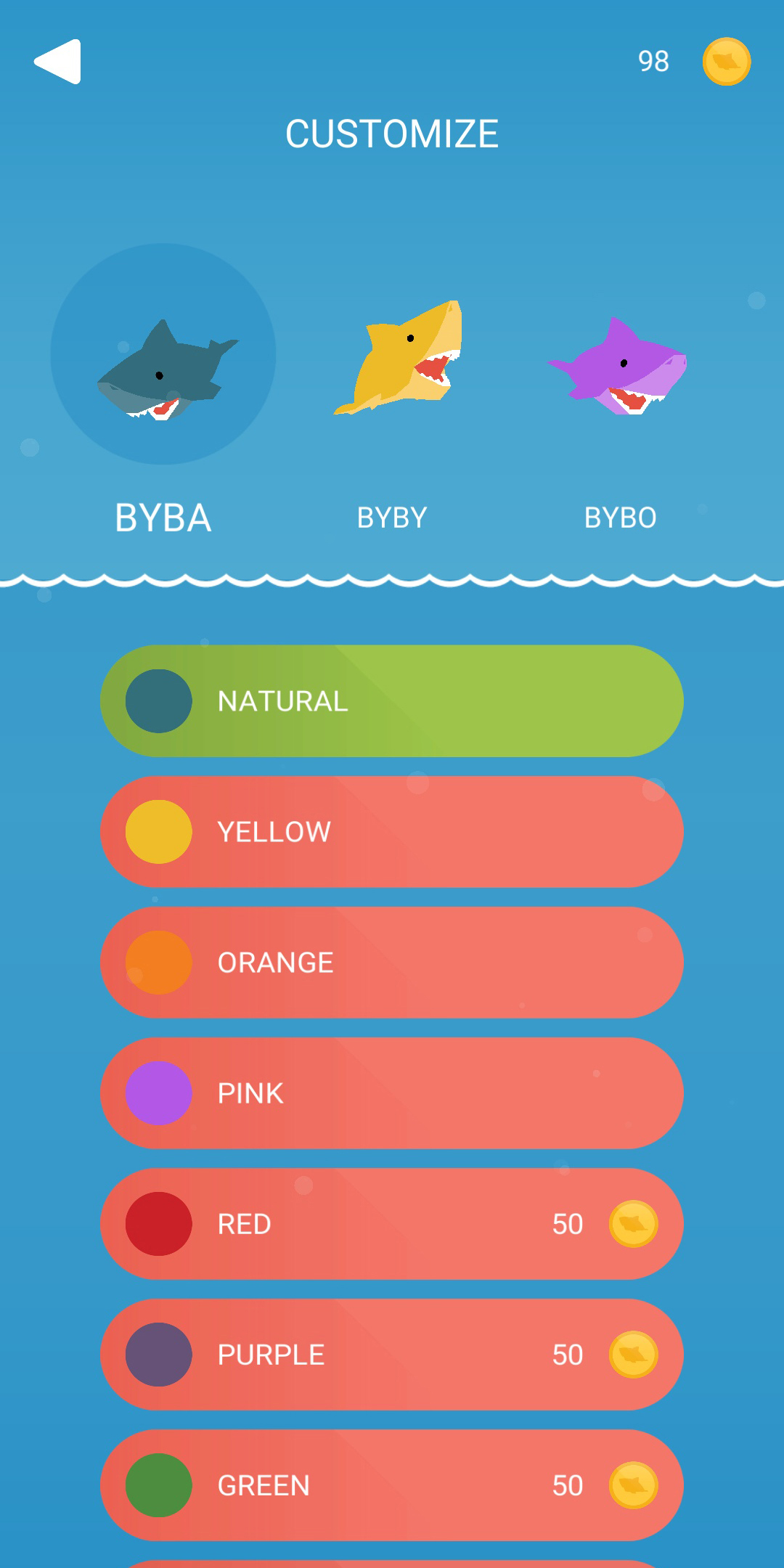
Task: Choose the Orange color option
Action: point(392,963)
